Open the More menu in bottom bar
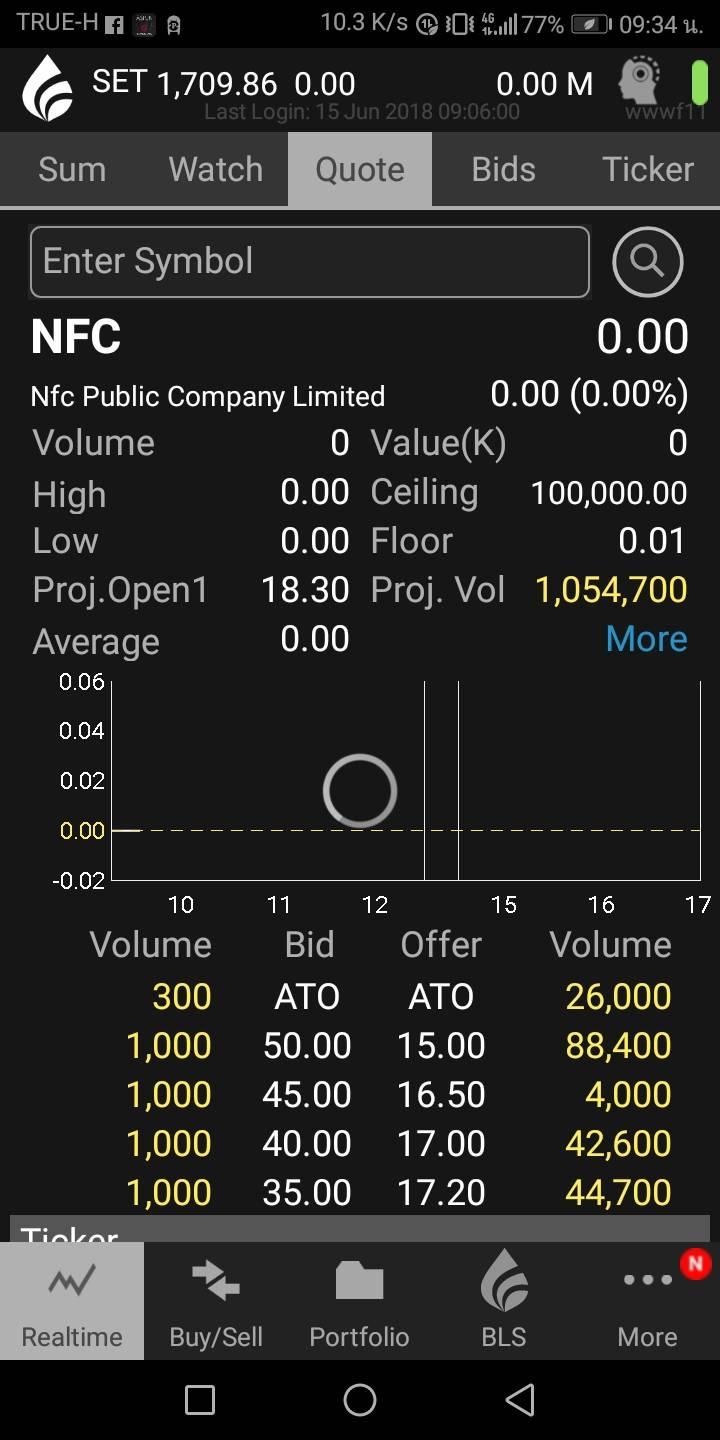This screenshot has width=720, height=1440. tap(648, 1302)
